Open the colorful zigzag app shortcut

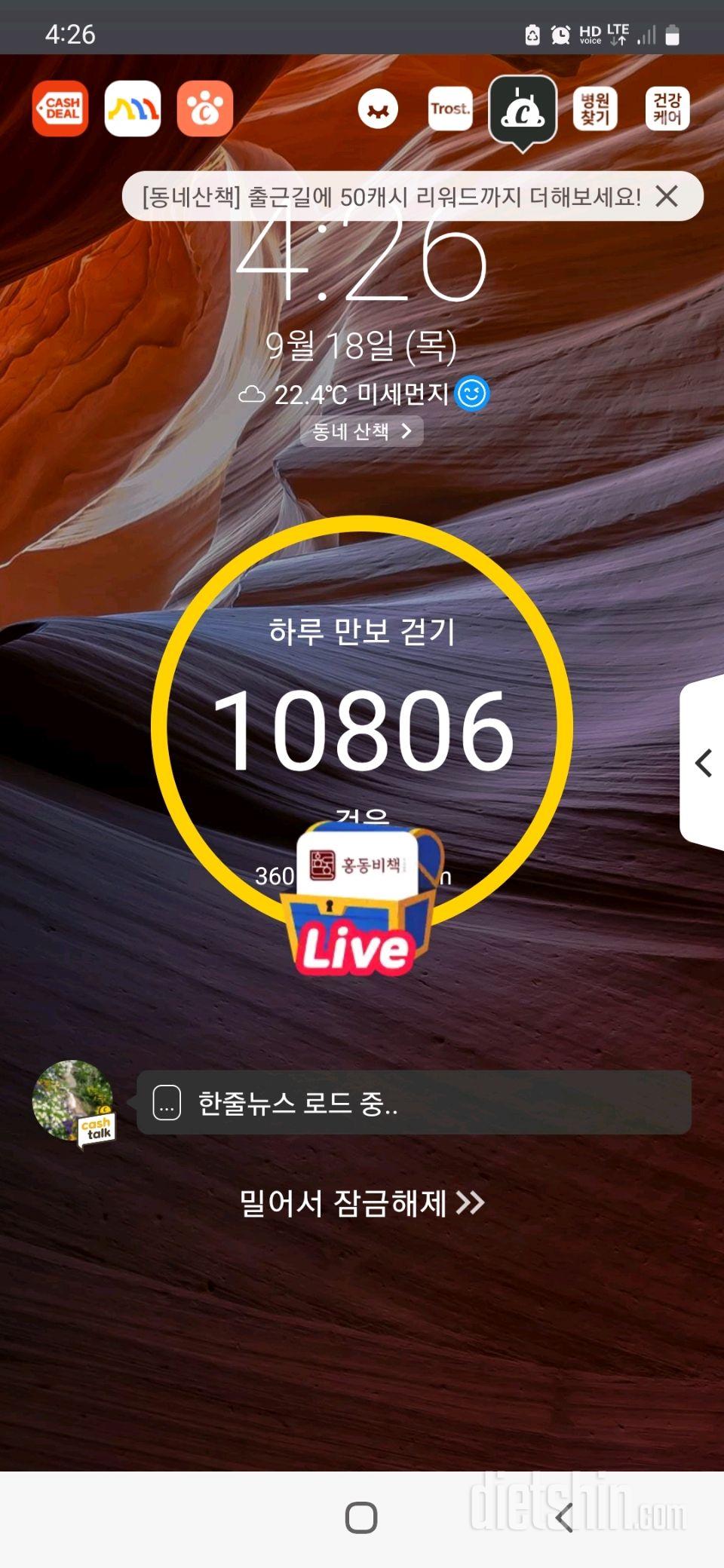[x=133, y=109]
